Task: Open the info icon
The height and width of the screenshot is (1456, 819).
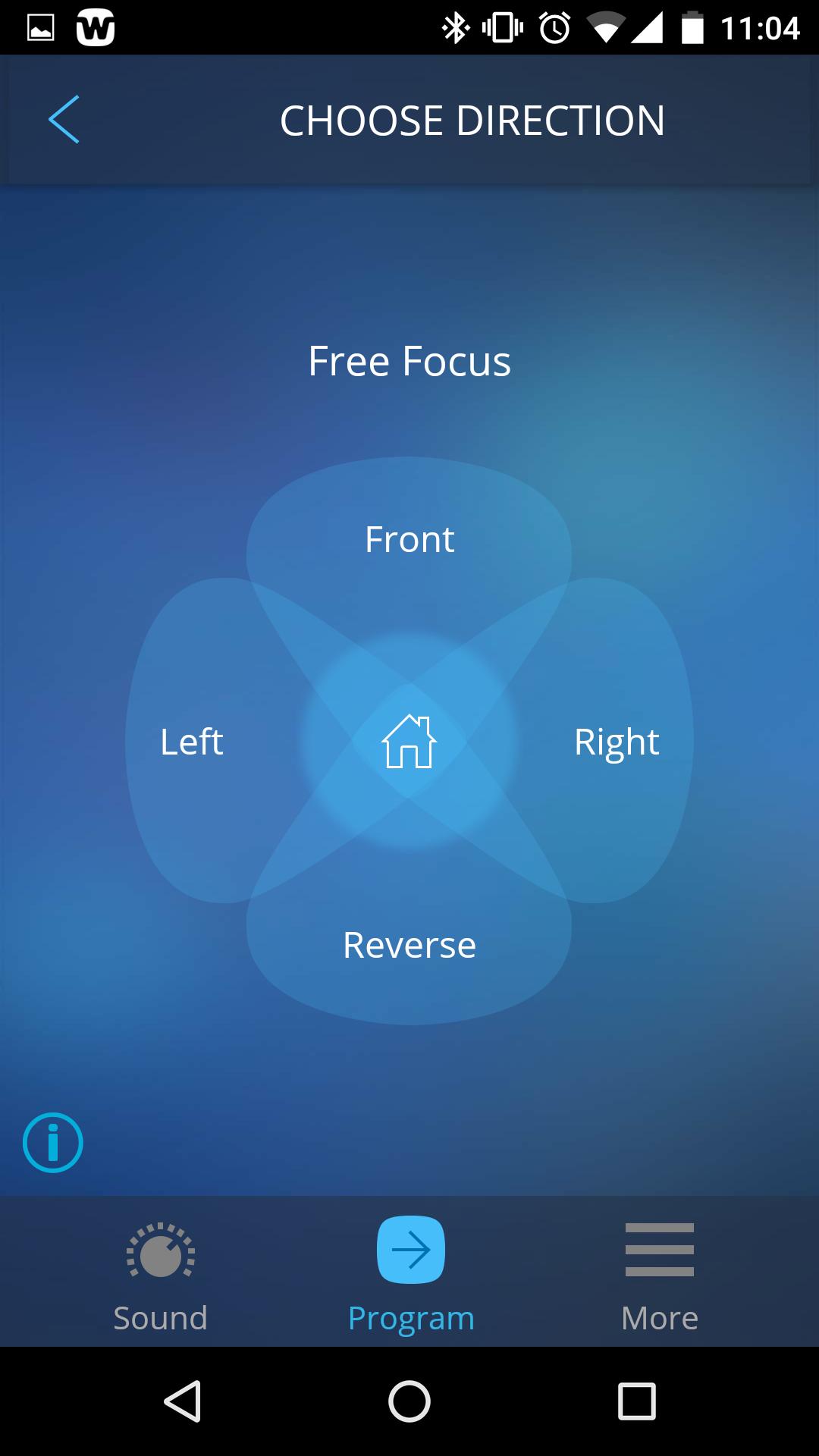Action: [53, 1142]
